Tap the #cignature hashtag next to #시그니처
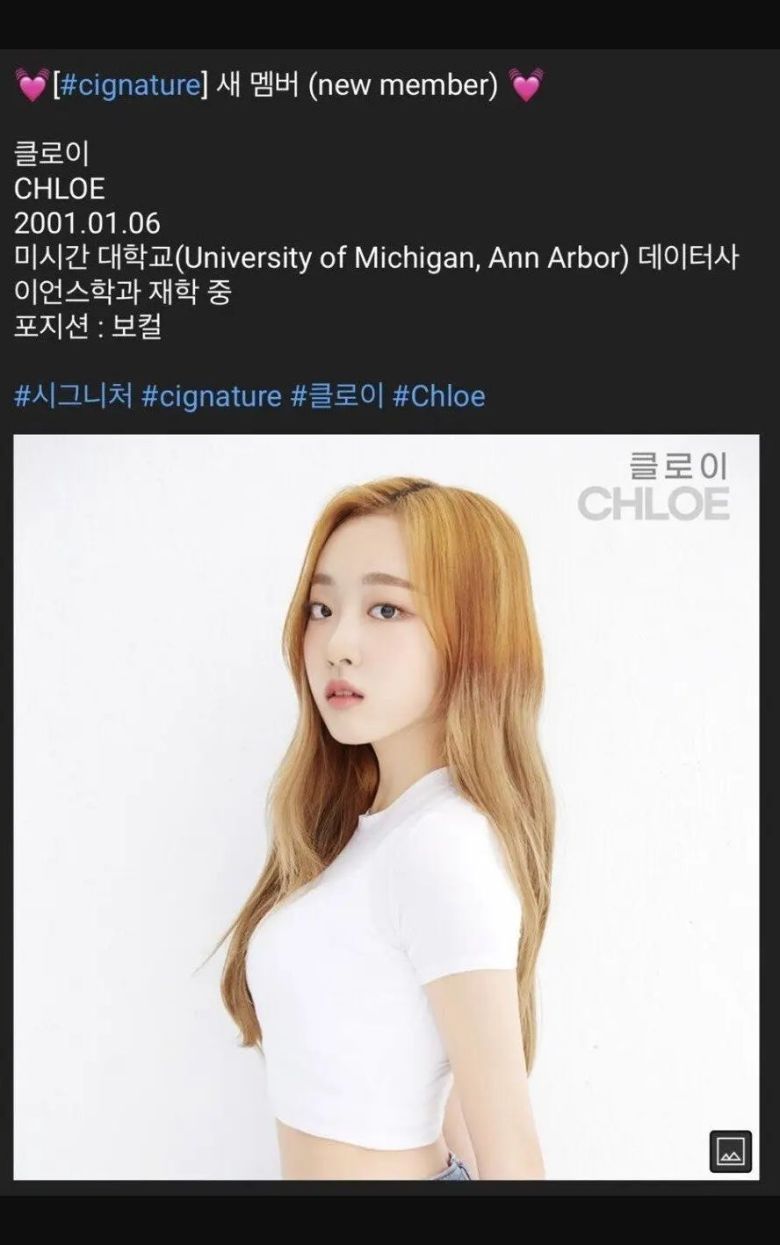Viewport: 780px width, 1245px height. click(211, 396)
